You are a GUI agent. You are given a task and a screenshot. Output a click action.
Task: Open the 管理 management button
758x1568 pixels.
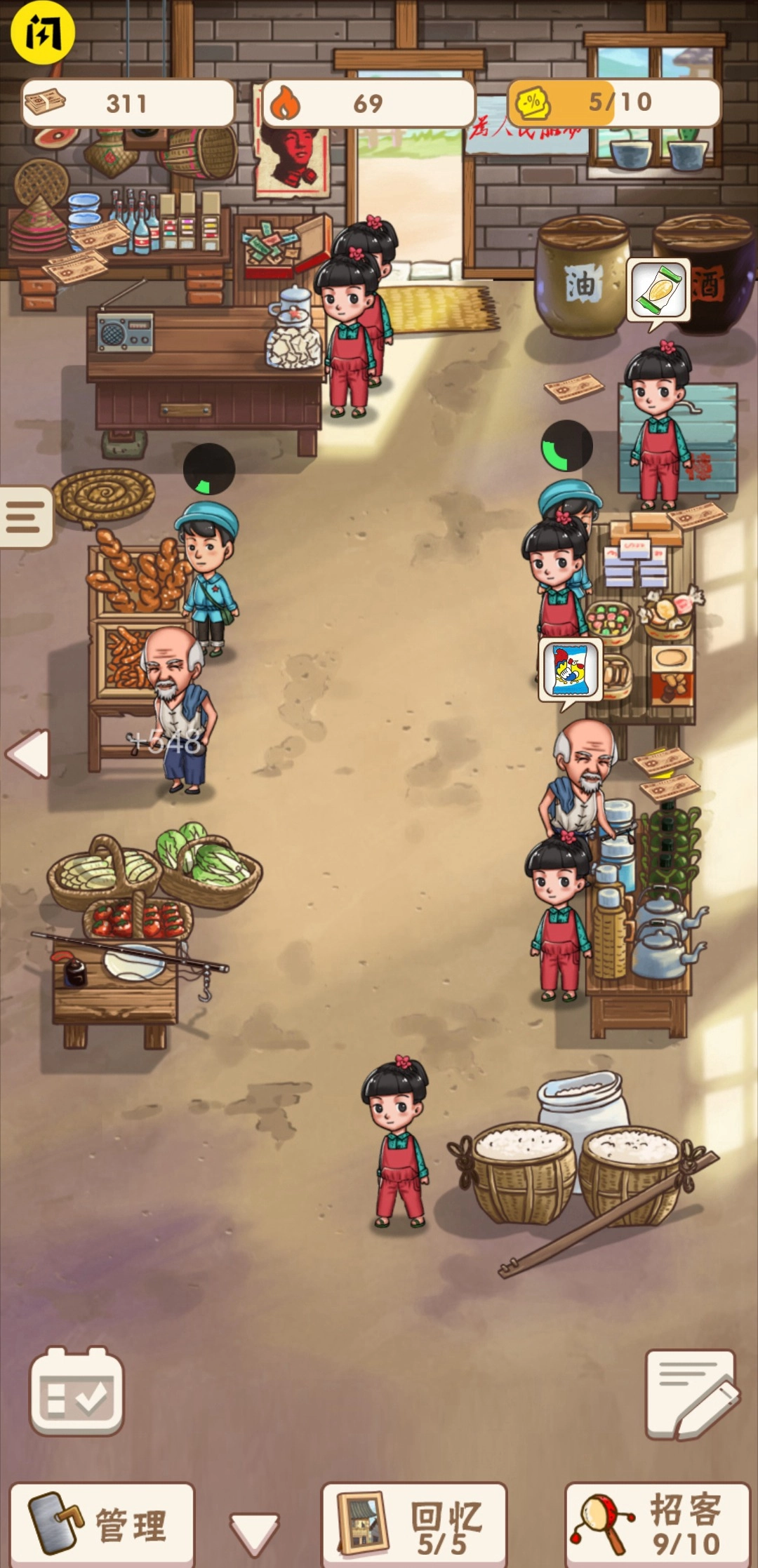tap(102, 1524)
